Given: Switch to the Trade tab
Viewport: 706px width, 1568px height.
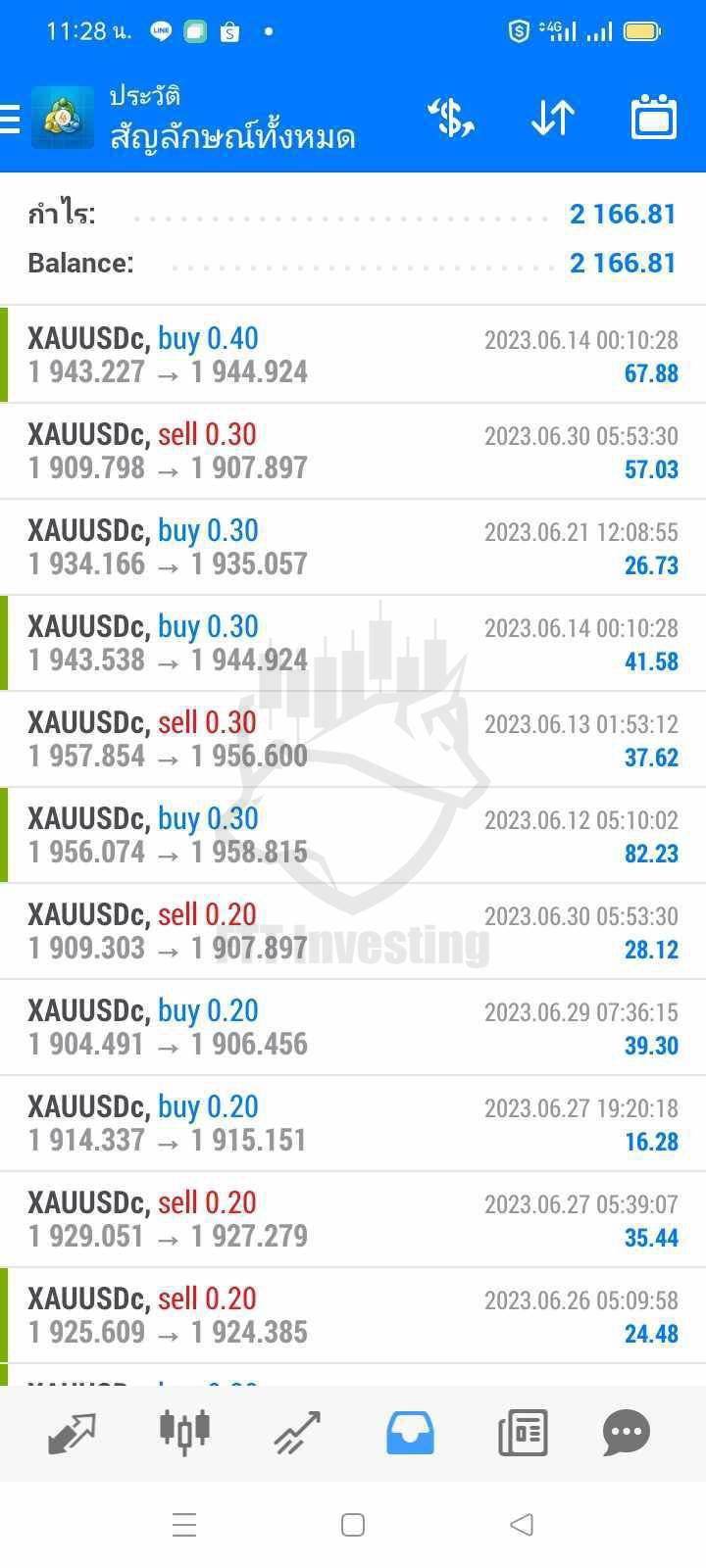Looking at the screenshot, I should click(297, 1434).
